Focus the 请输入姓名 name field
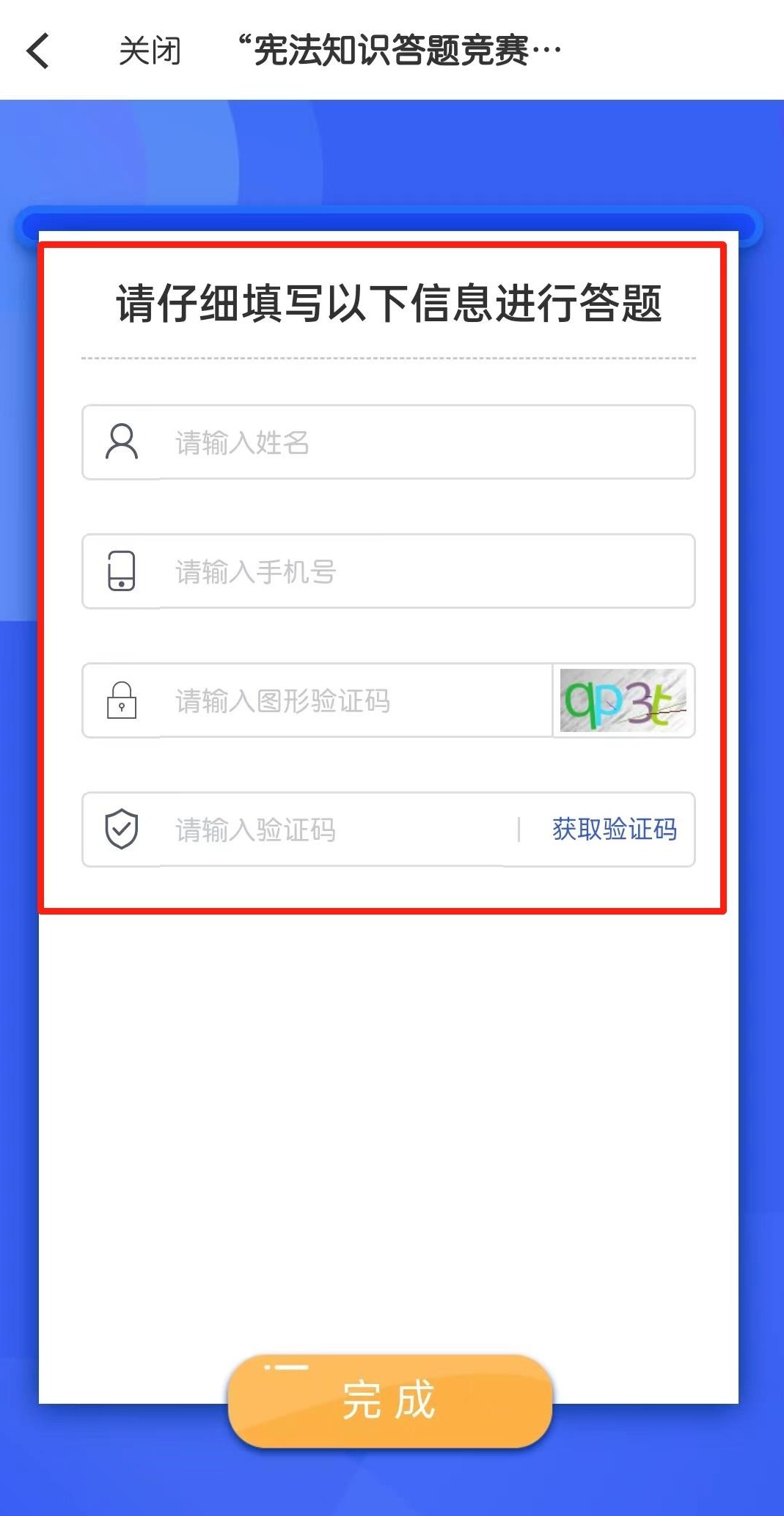The width and height of the screenshot is (784, 1516). click(425, 442)
